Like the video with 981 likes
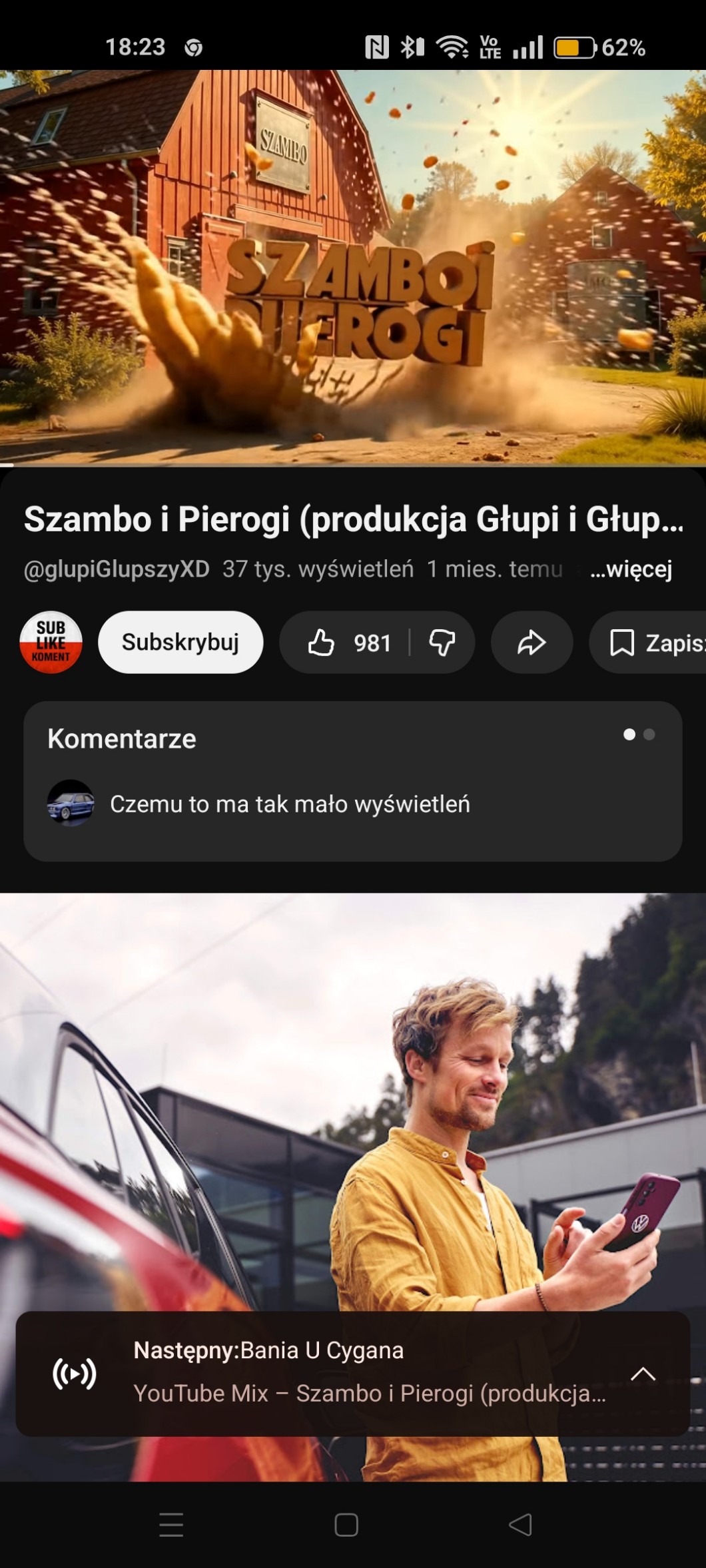Image resolution: width=706 pixels, height=1568 pixels. click(x=347, y=643)
